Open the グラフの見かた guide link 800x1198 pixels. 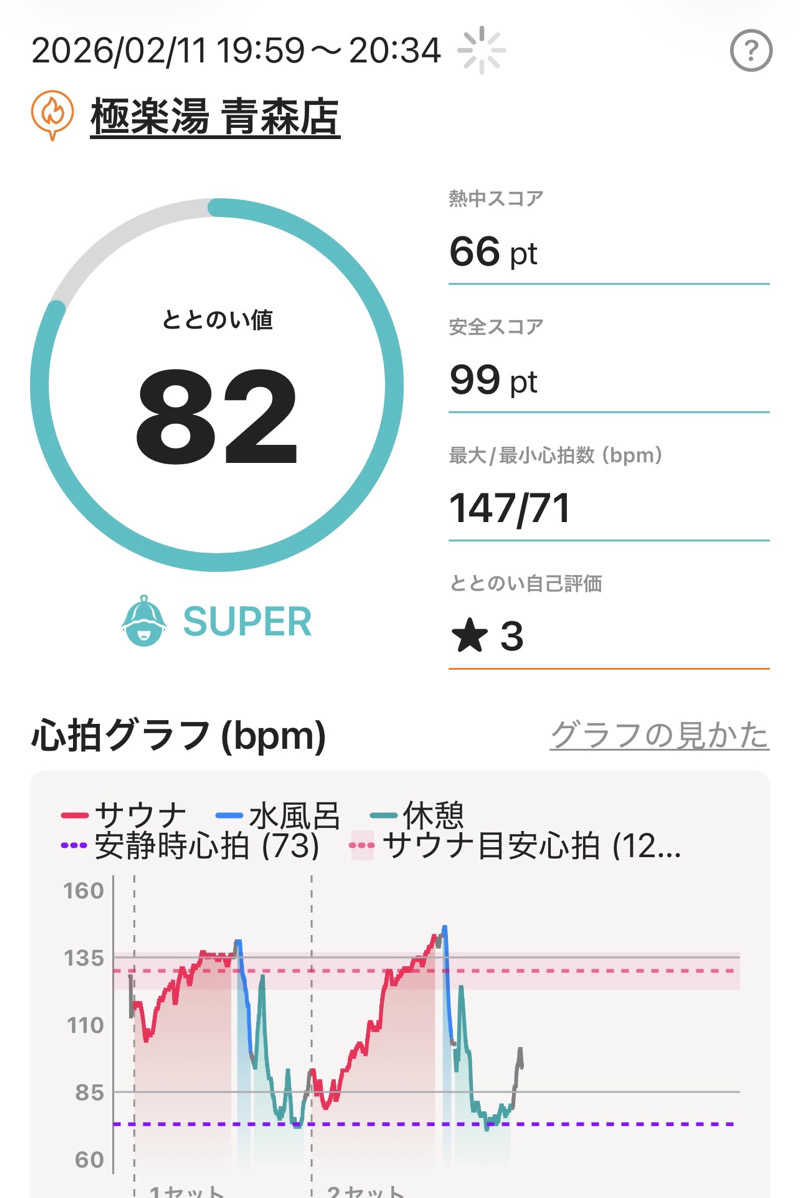point(659,736)
